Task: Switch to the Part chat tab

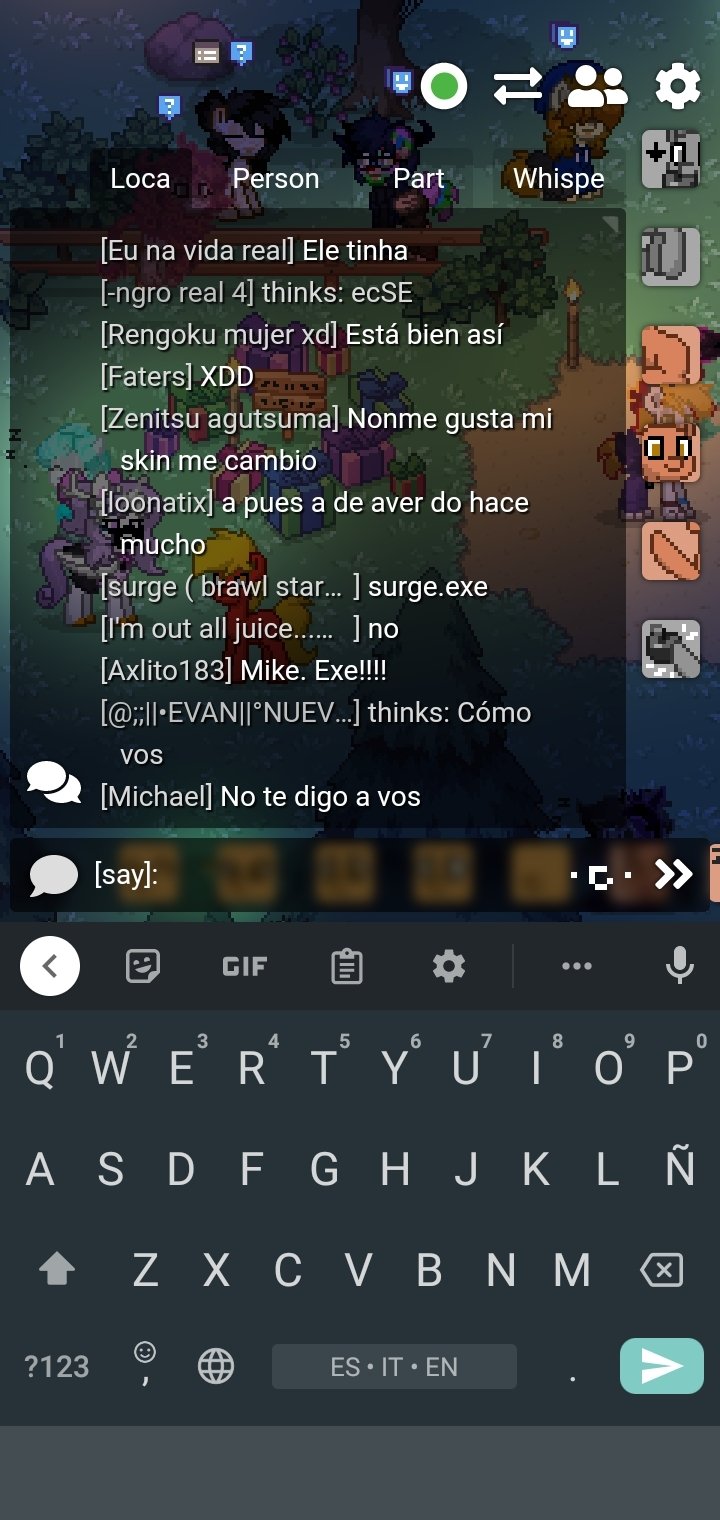Action: [x=418, y=179]
